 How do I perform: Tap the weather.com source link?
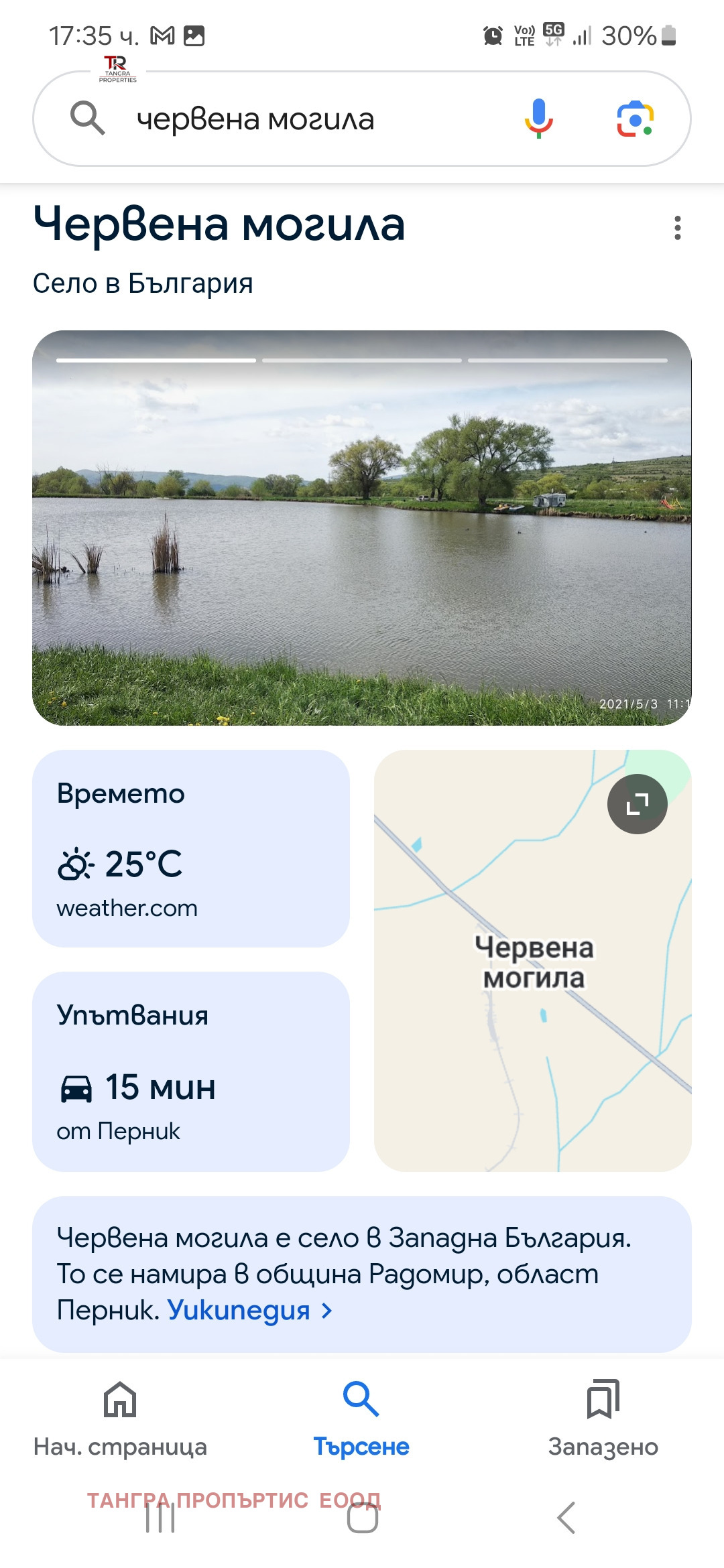(127, 909)
